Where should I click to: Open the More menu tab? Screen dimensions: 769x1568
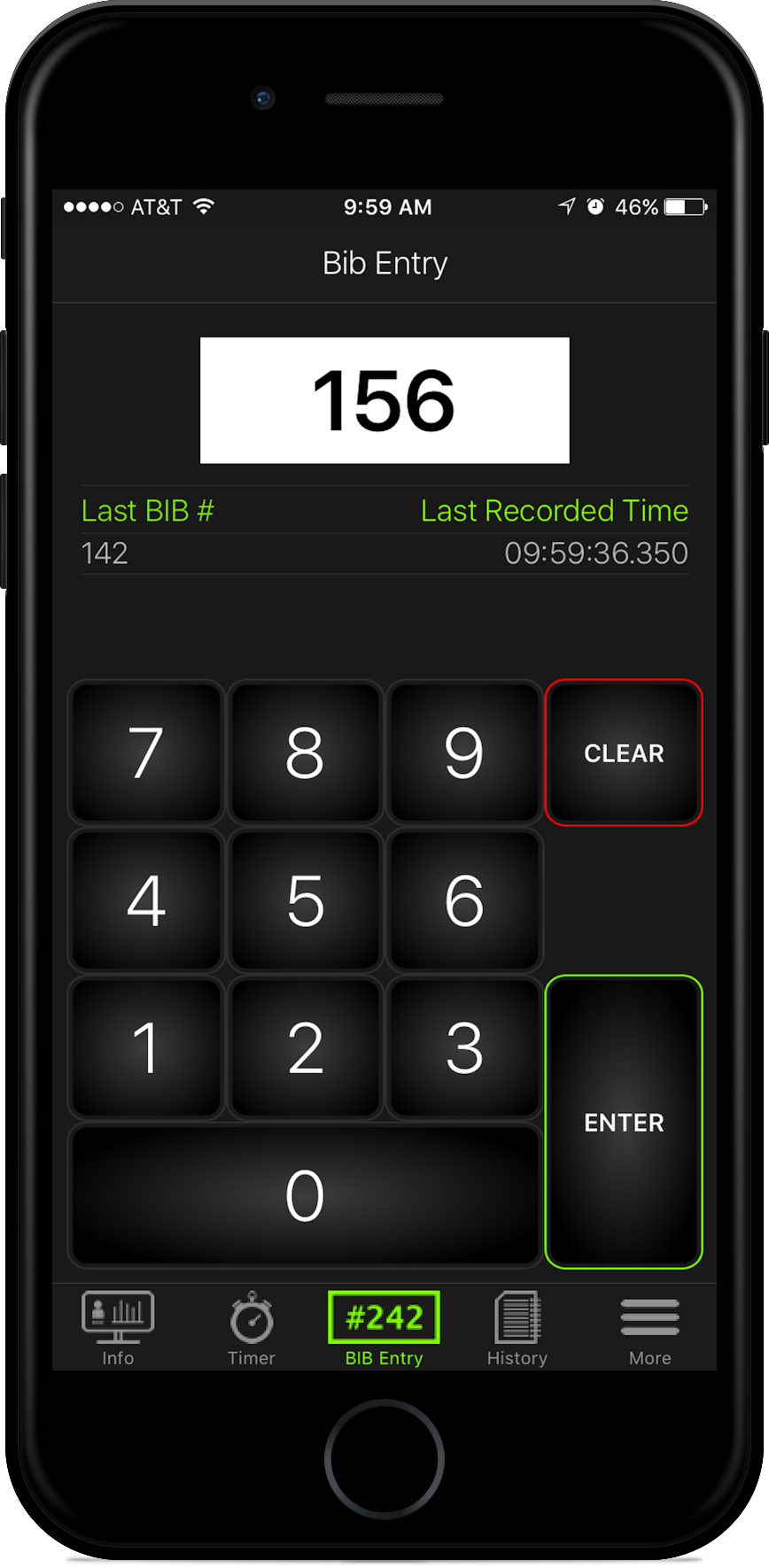(650, 1328)
